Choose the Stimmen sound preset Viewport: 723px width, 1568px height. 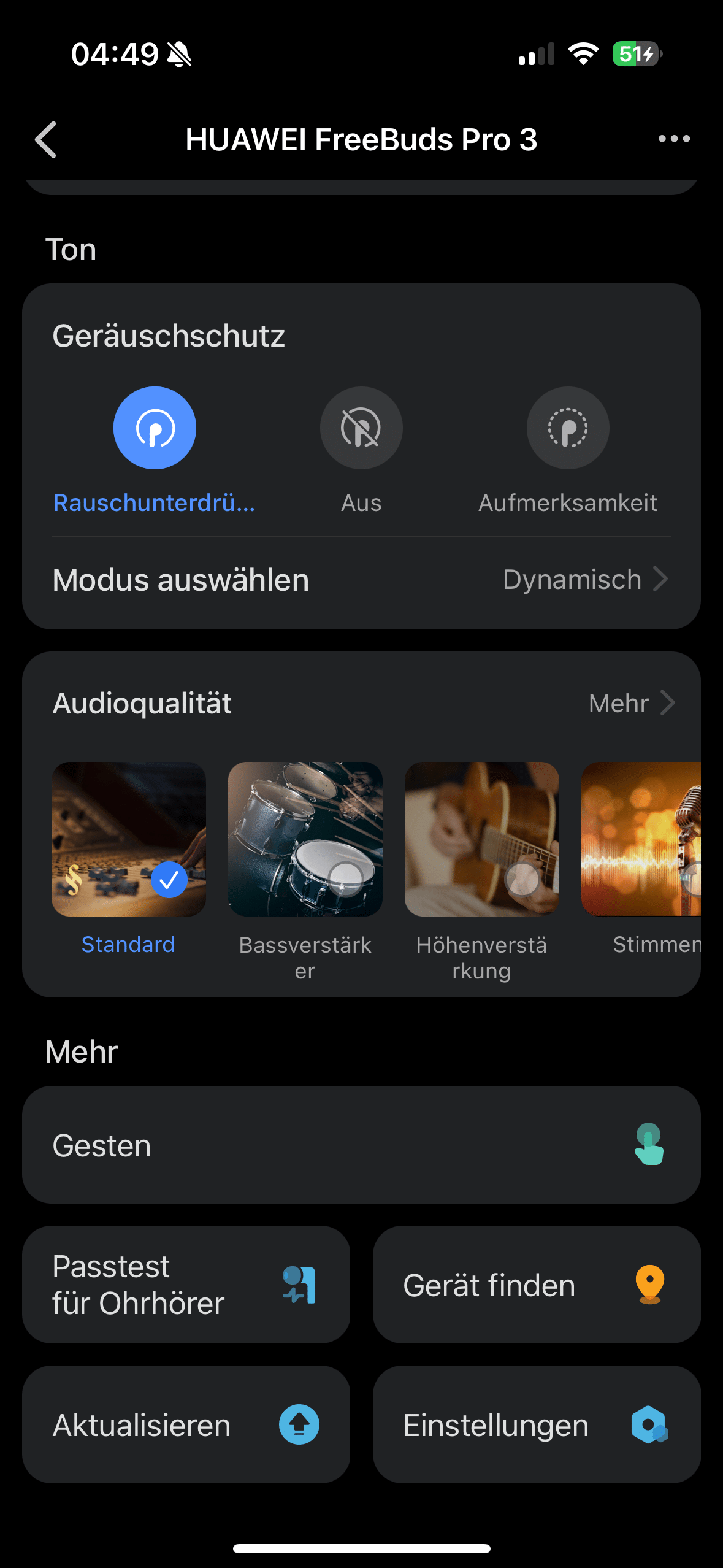(x=641, y=839)
